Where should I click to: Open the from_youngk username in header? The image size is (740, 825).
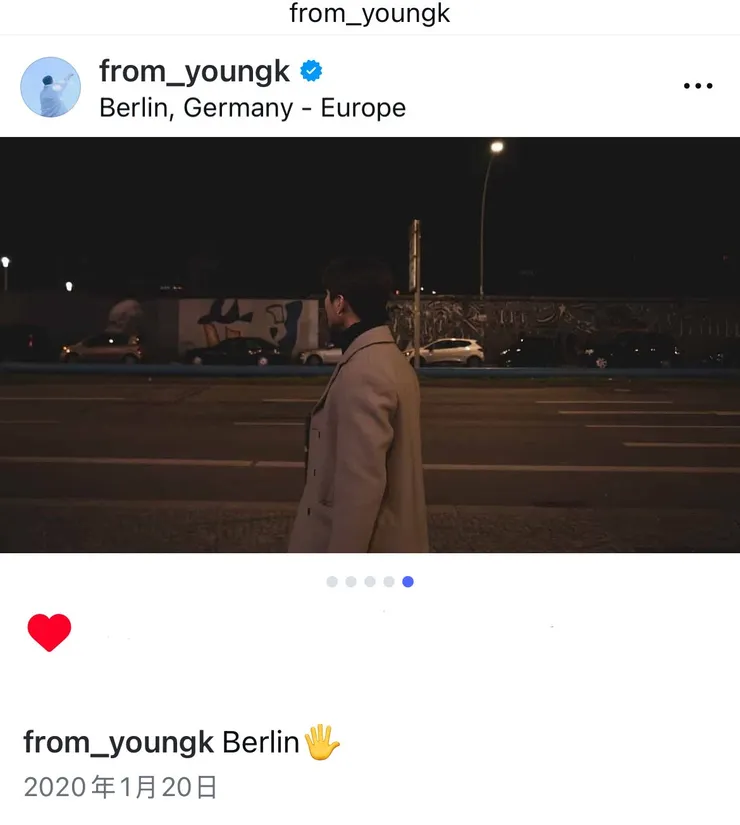[194, 72]
